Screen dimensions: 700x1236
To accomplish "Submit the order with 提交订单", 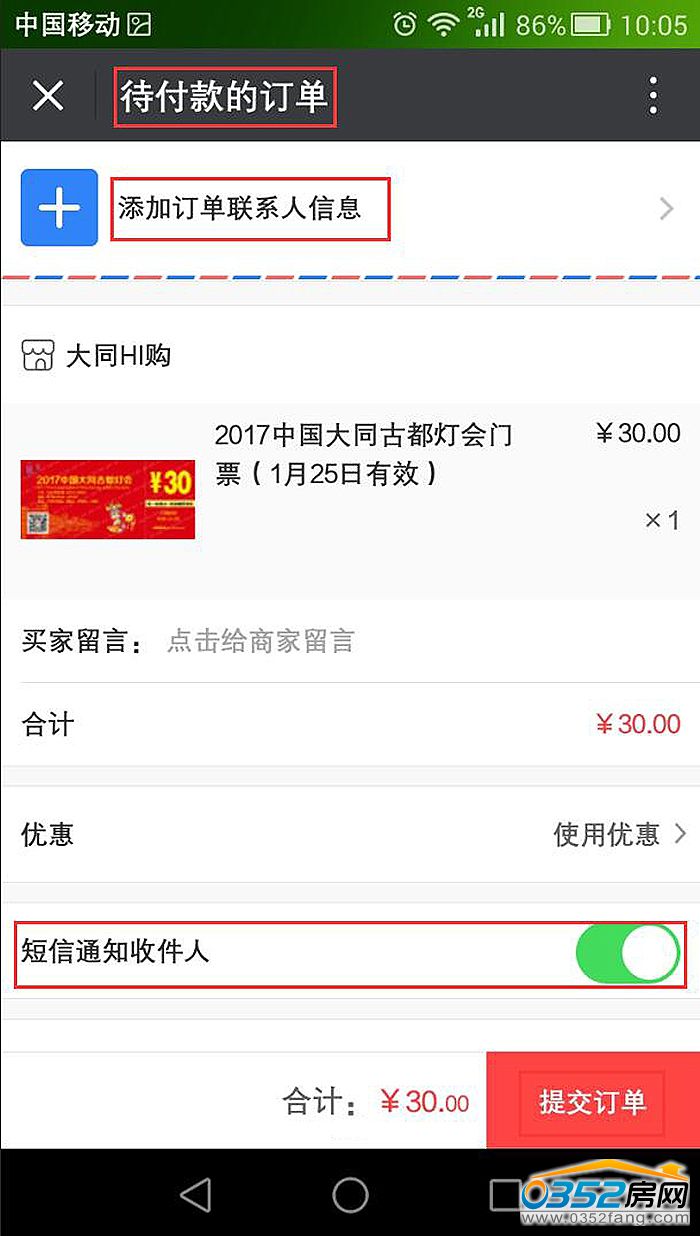I will click(592, 1101).
